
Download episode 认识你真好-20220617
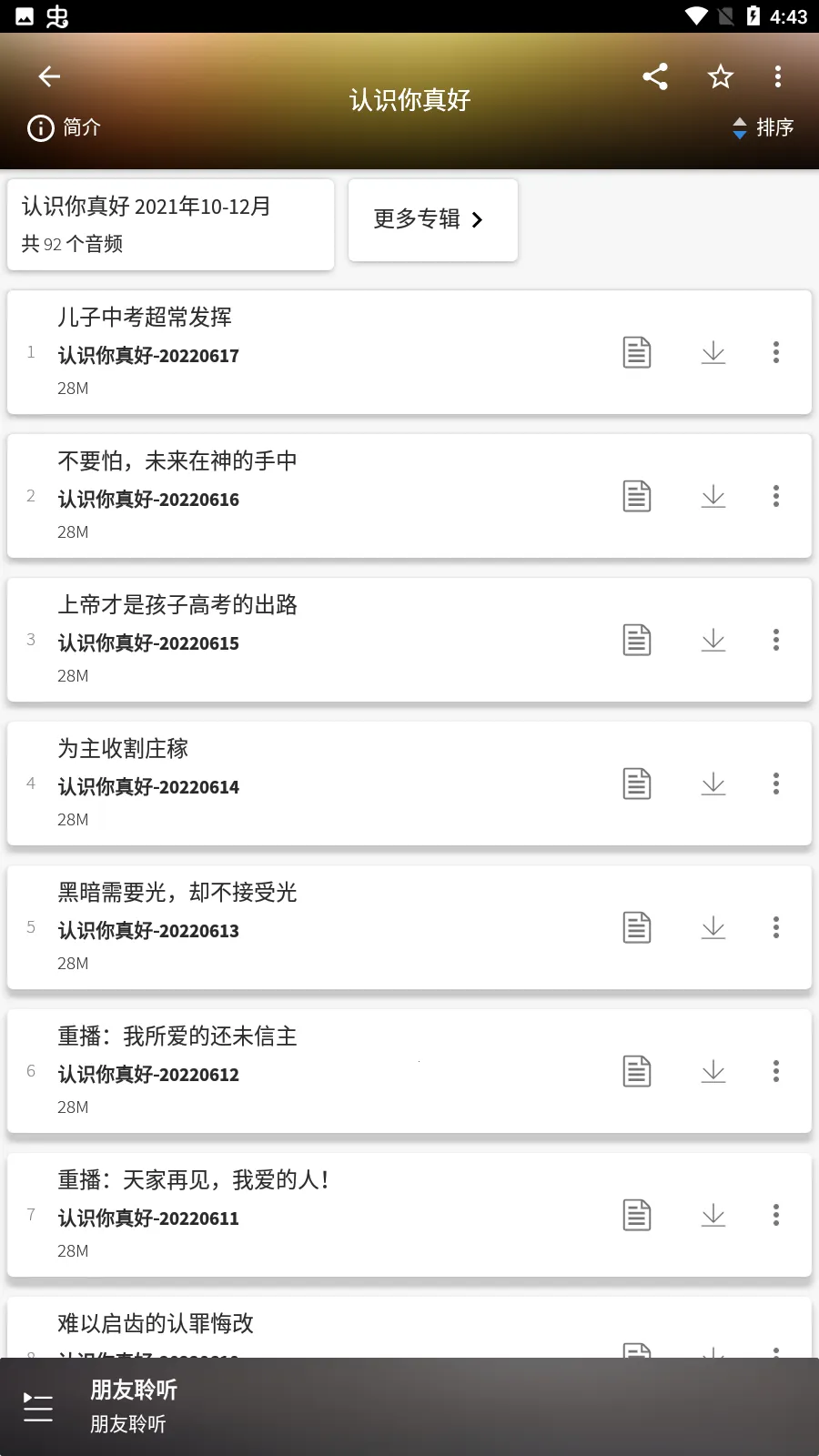(713, 353)
